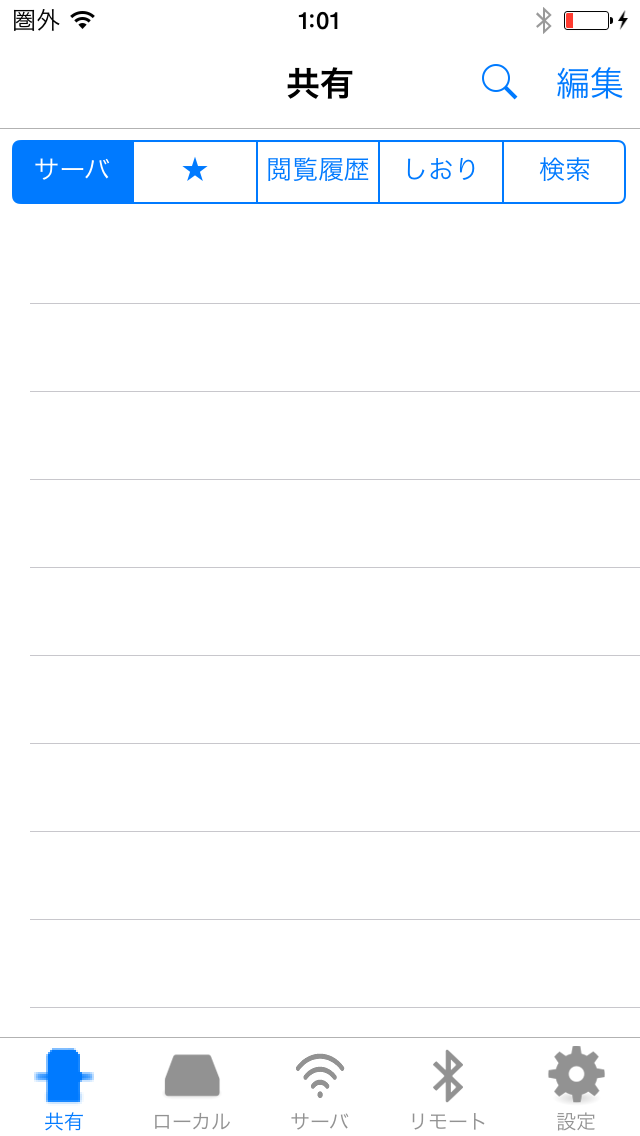Viewport: 640px width, 1136px height.
Task: Open search with the magnifier icon
Action: [499, 83]
